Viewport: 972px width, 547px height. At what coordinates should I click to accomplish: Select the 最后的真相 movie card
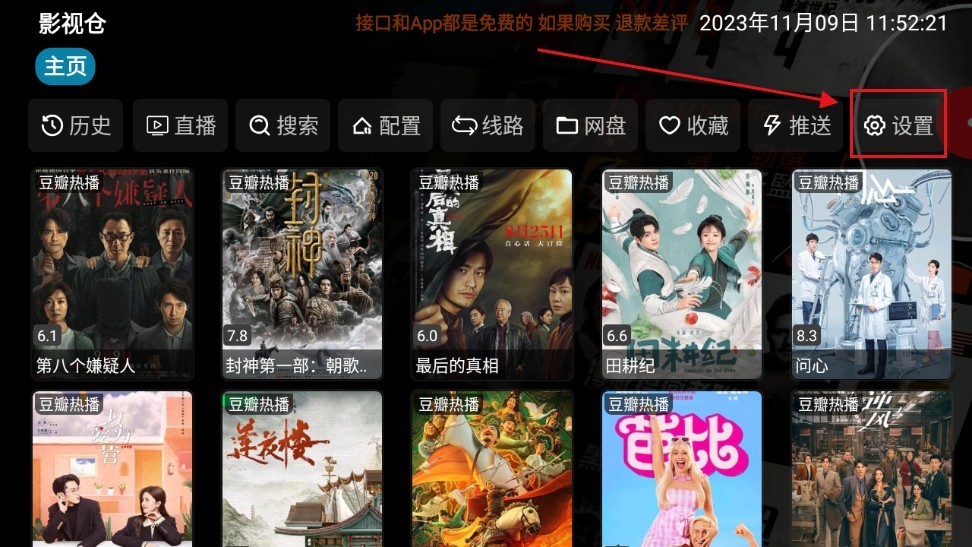(492, 270)
